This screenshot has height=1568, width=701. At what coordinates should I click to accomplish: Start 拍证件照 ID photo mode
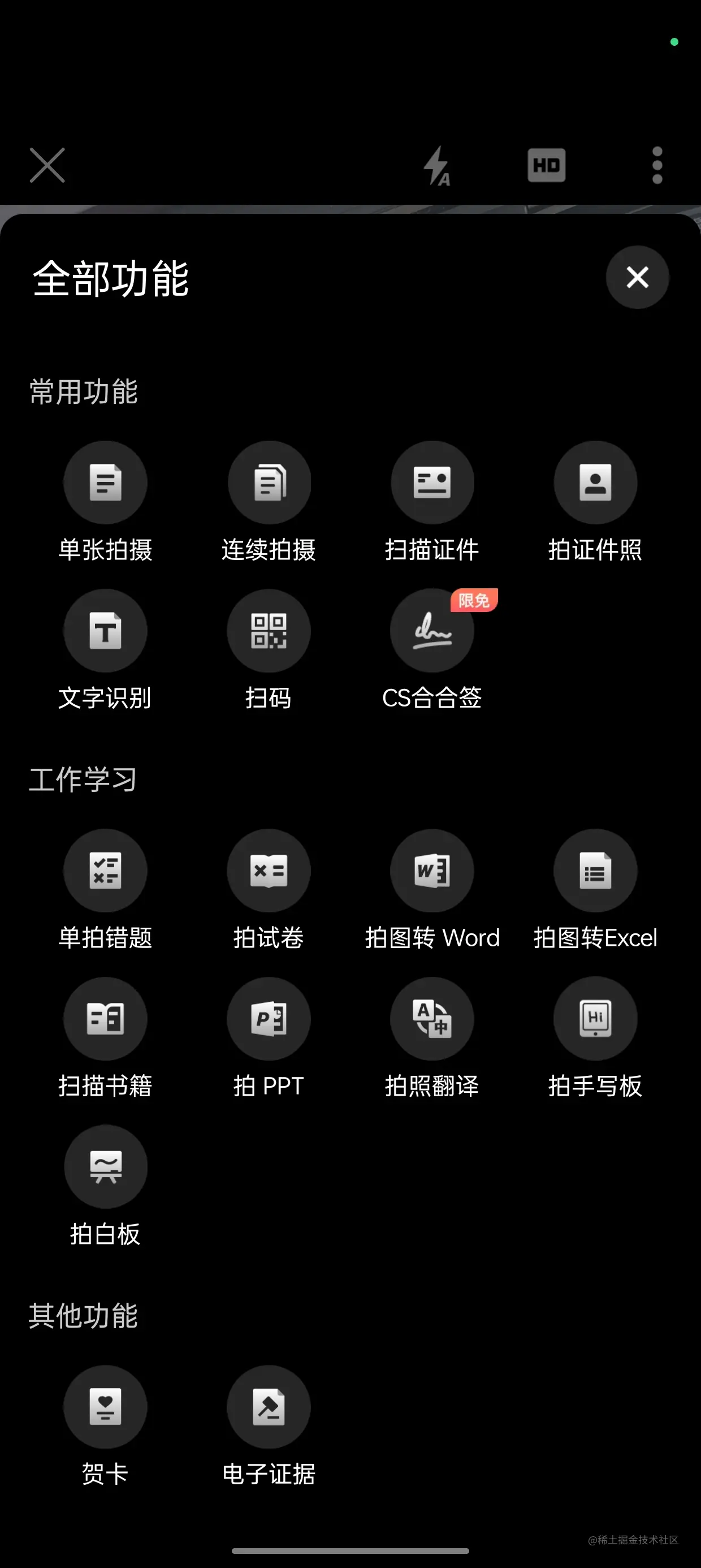click(x=595, y=483)
